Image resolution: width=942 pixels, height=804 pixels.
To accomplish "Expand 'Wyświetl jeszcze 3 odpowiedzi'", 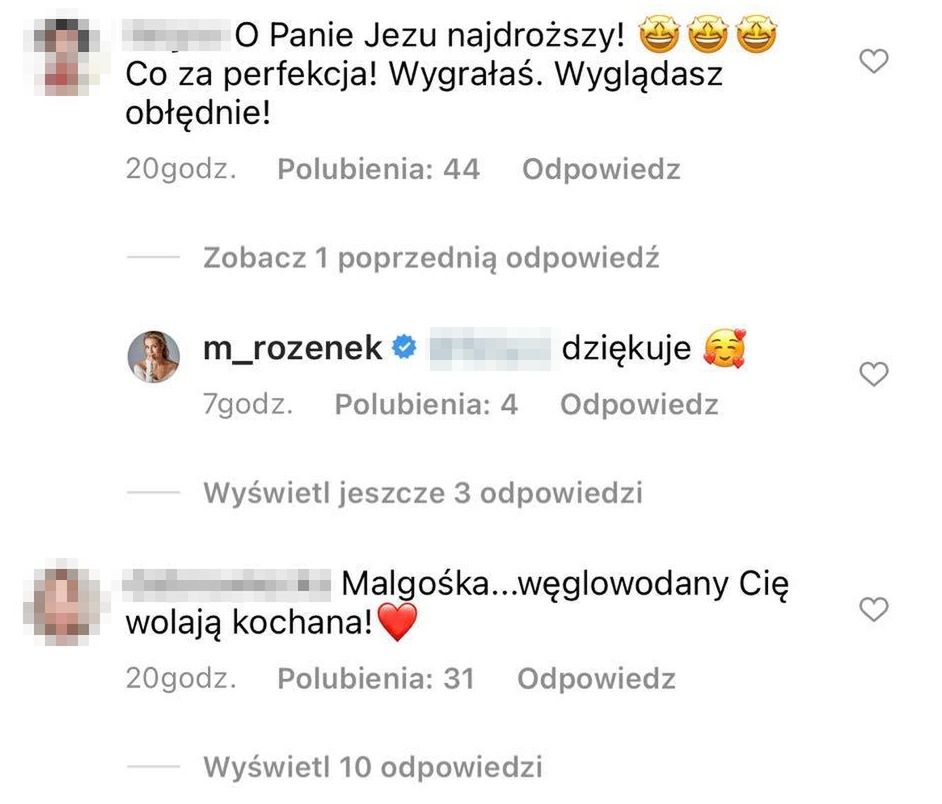I will click(x=422, y=493).
